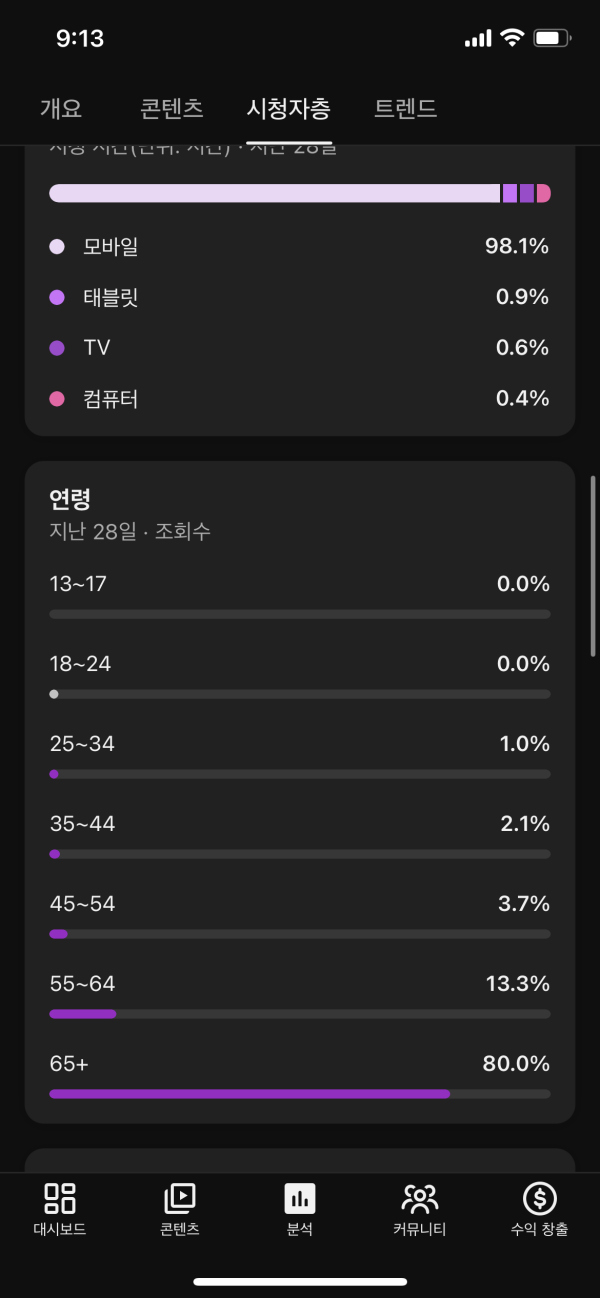The width and height of the screenshot is (600, 1298).
Task: Switch to the 콘텐츠 top tab
Action: click(172, 109)
